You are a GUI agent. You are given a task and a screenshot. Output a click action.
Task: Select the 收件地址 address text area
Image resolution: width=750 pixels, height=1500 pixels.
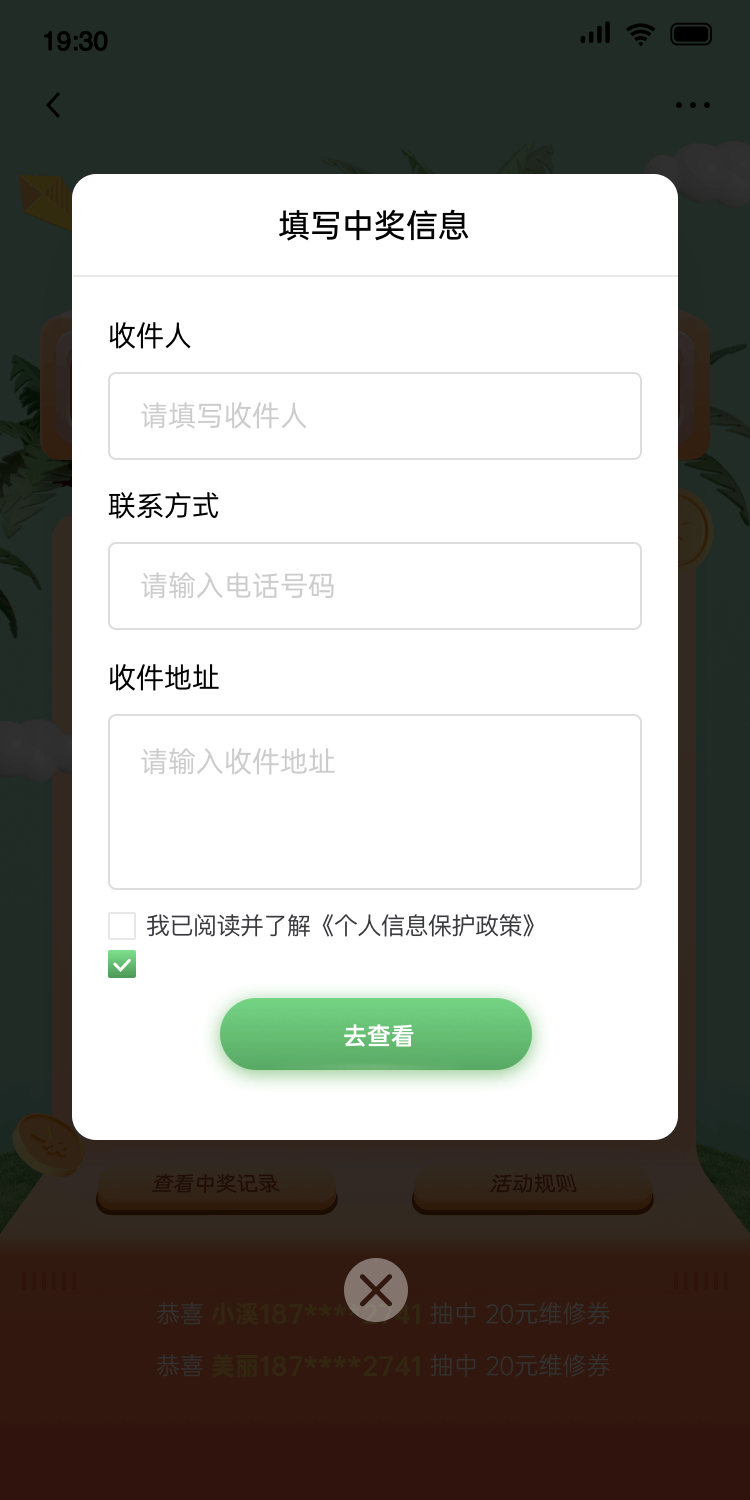click(375, 802)
